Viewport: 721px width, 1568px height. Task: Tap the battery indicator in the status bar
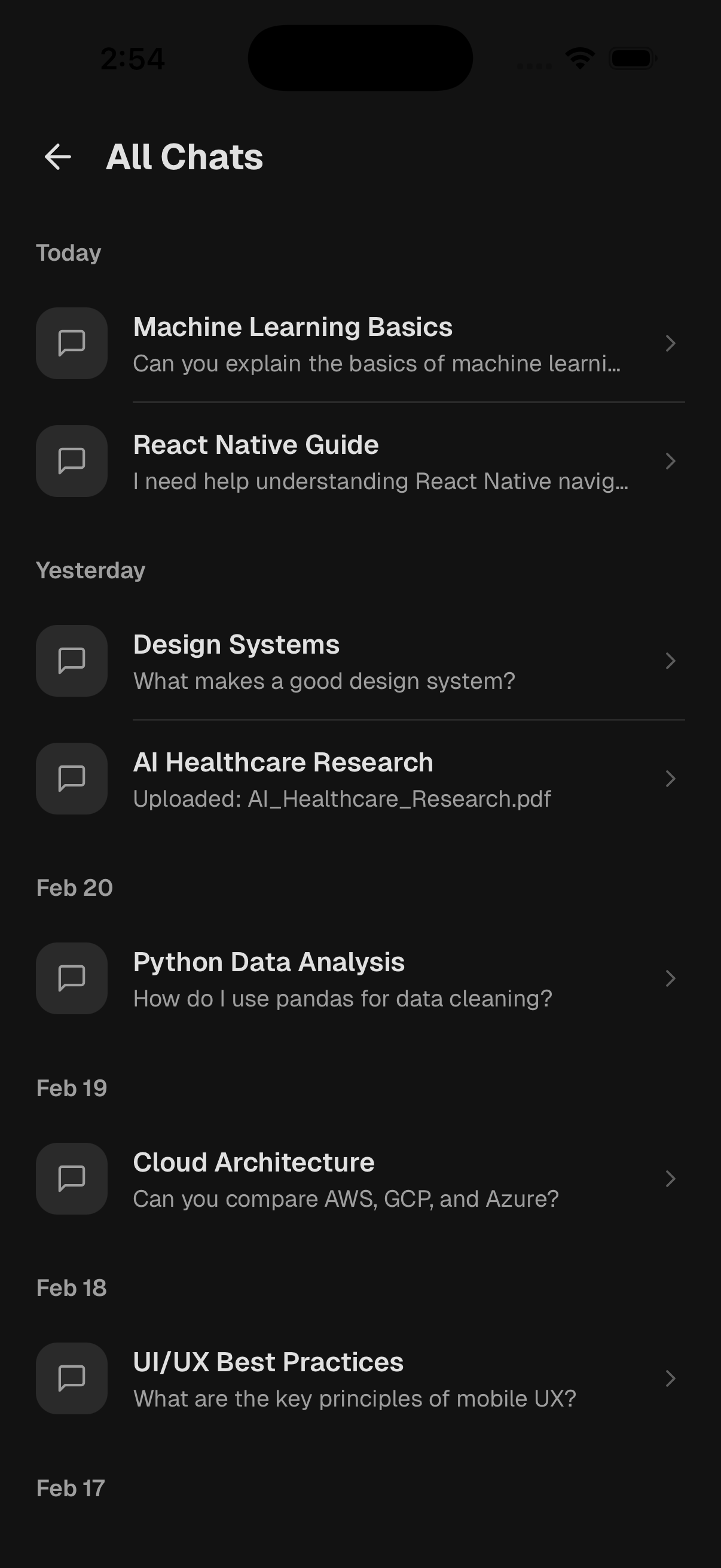pyautogui.click(x=632, y=59)
